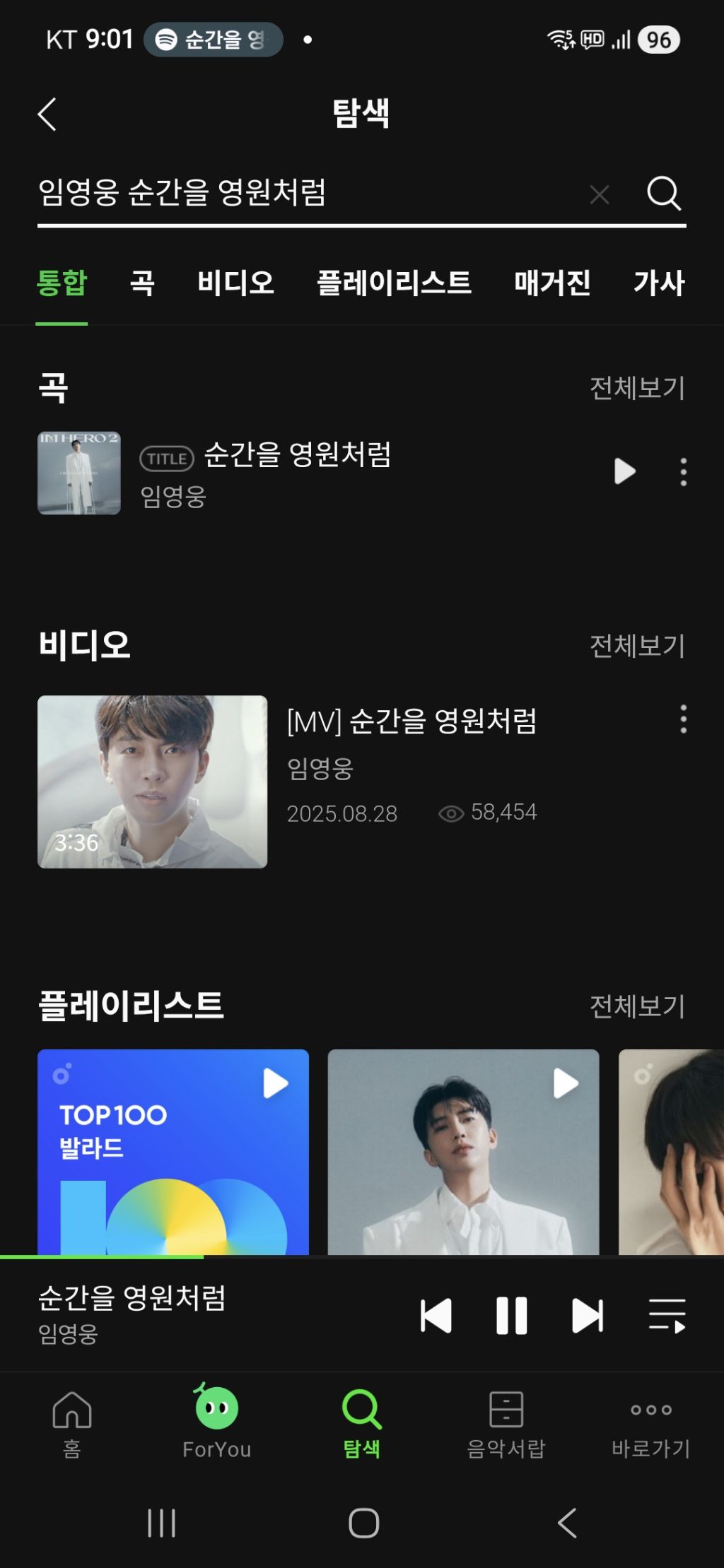
Task: Open more options for song 순간을 영원처럼
Action: 683,472
